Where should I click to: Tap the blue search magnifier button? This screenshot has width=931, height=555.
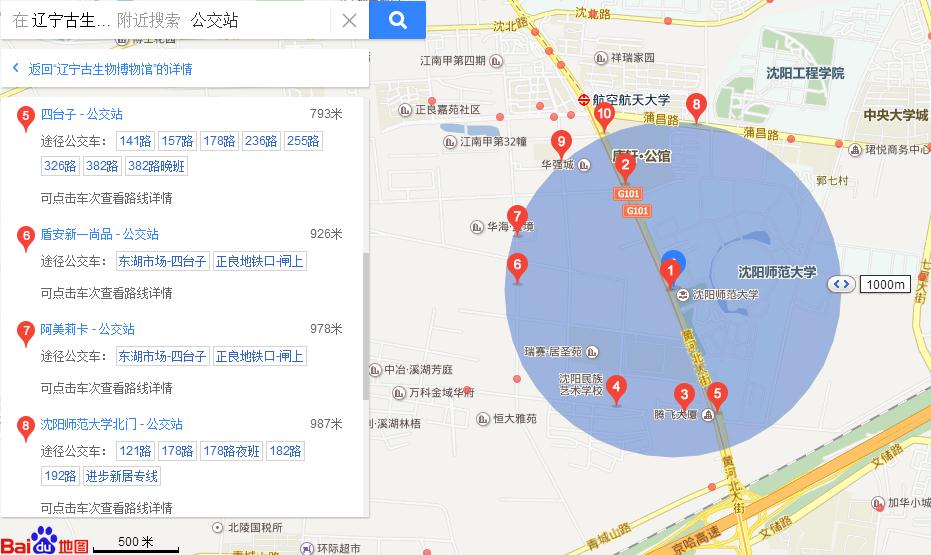[397, 20]
